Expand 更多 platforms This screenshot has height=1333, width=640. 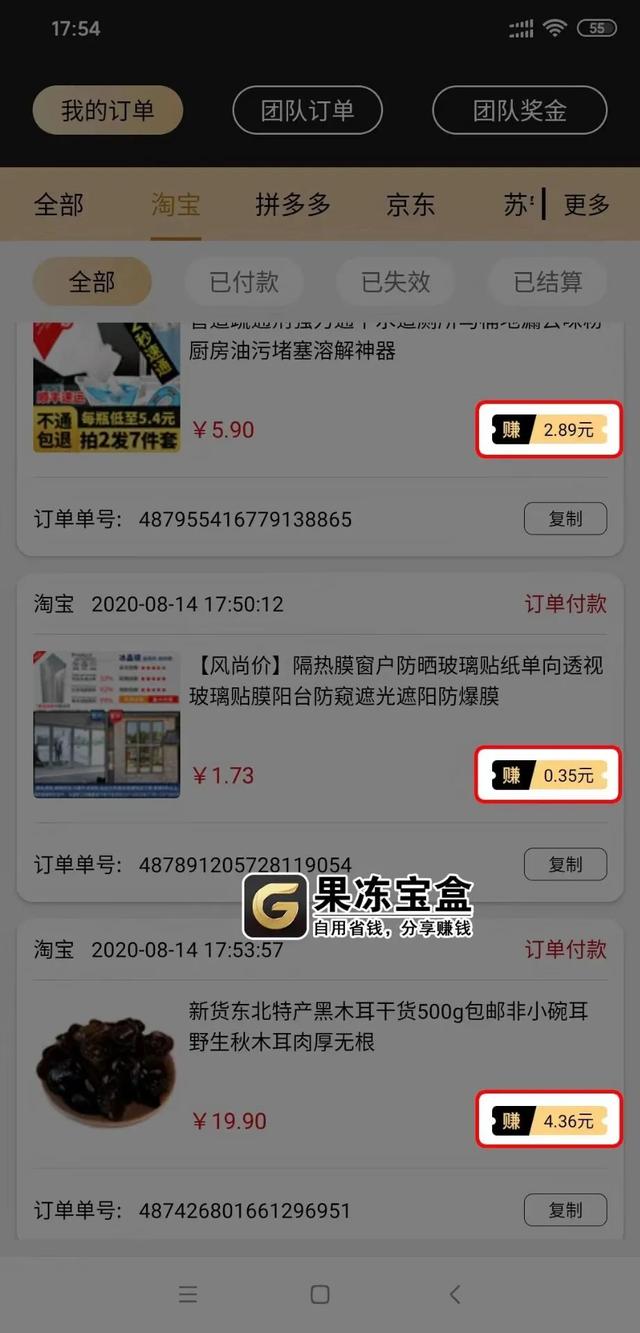coord(587,205)
